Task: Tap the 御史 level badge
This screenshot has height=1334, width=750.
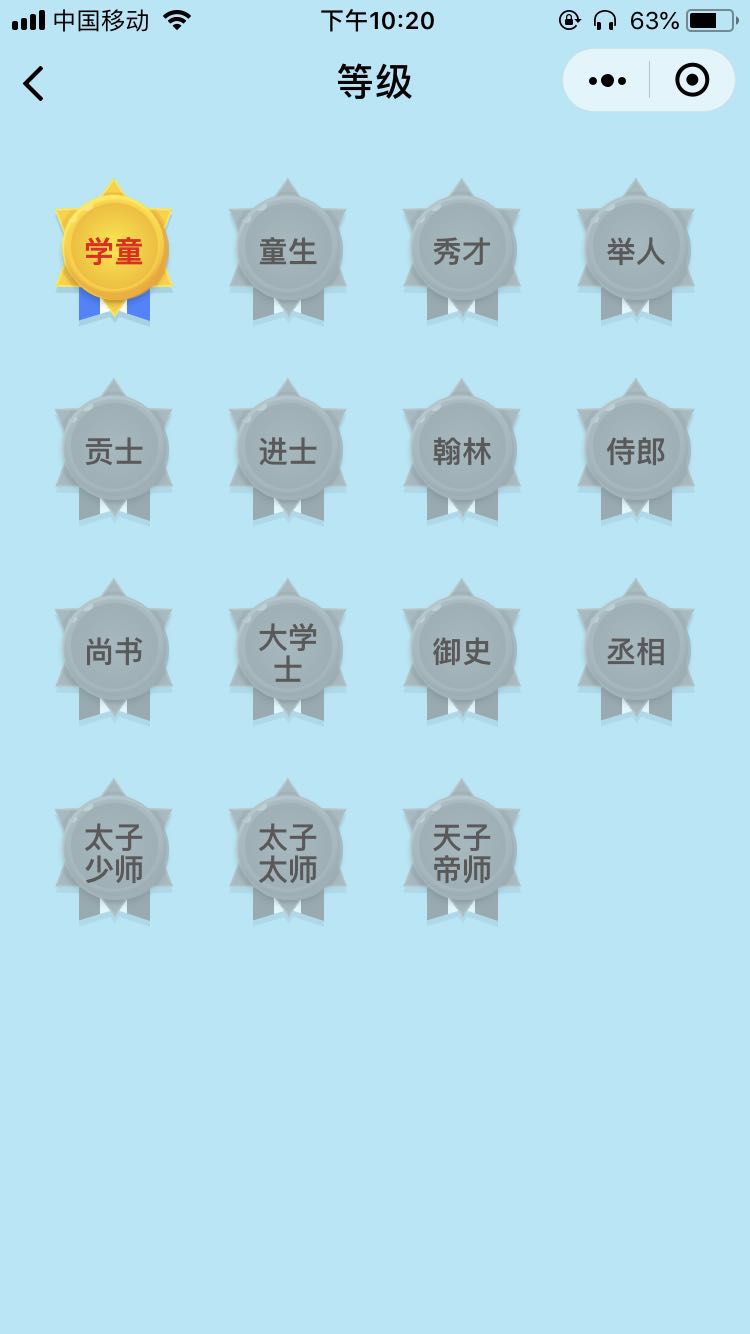Action: (x=462, y=650)
